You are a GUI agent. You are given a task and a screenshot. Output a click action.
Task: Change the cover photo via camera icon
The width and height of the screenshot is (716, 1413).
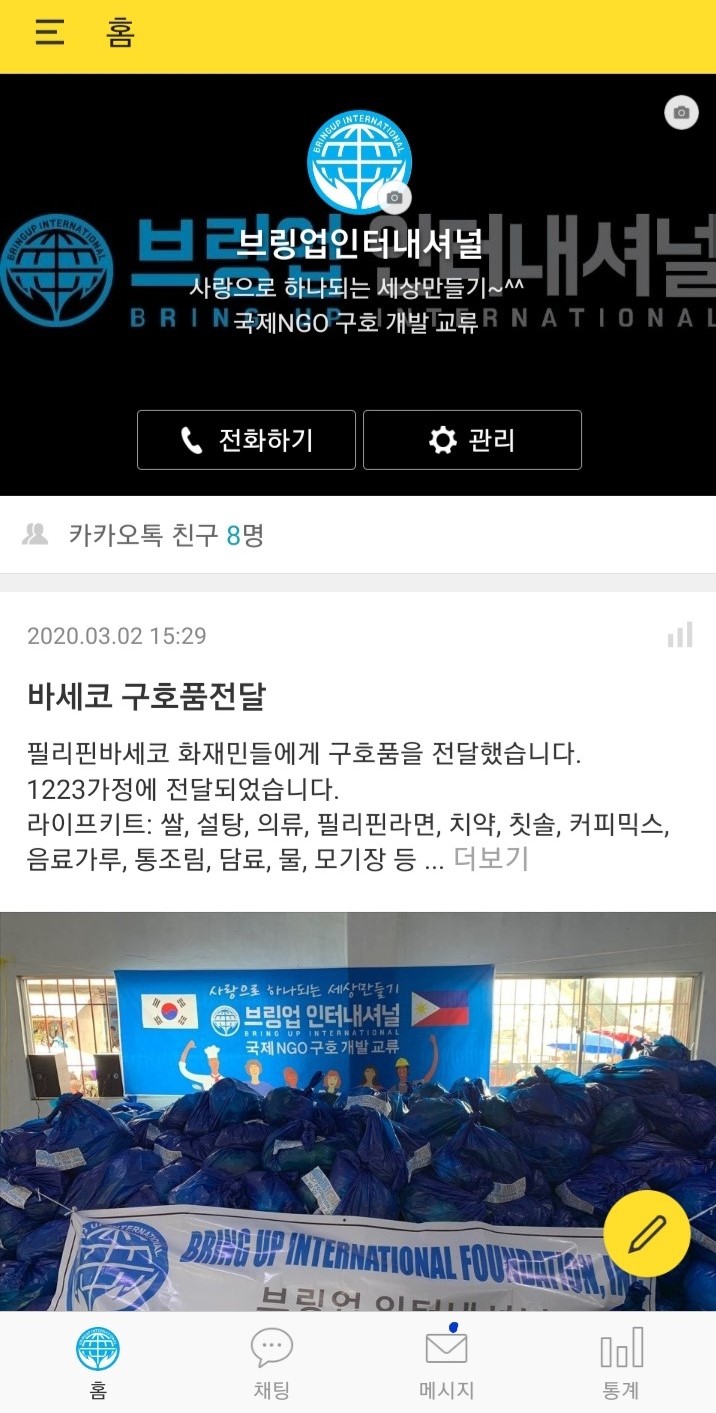[681, 113]
